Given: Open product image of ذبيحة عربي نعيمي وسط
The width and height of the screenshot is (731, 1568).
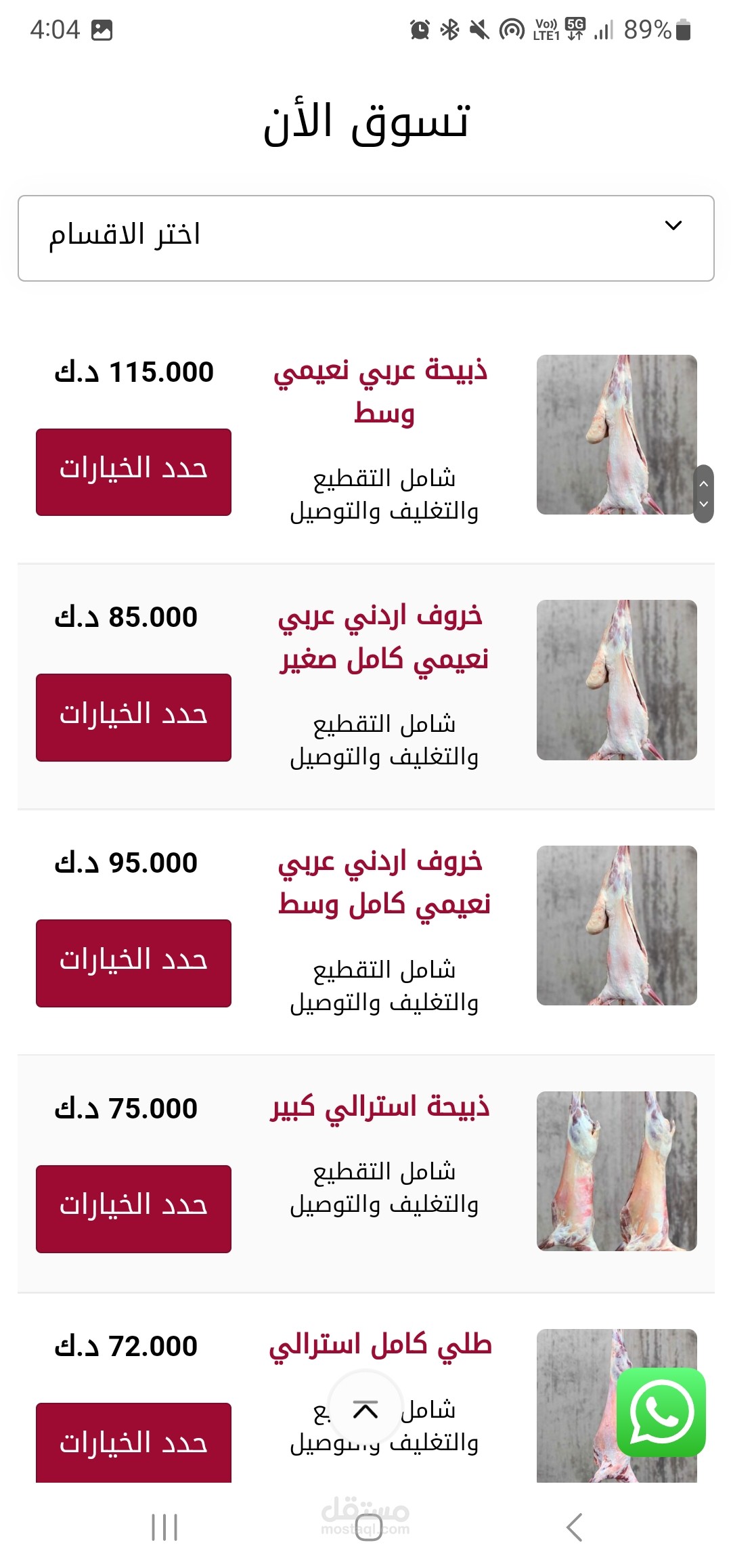Looking at the screenshot, I should [616, 435].
